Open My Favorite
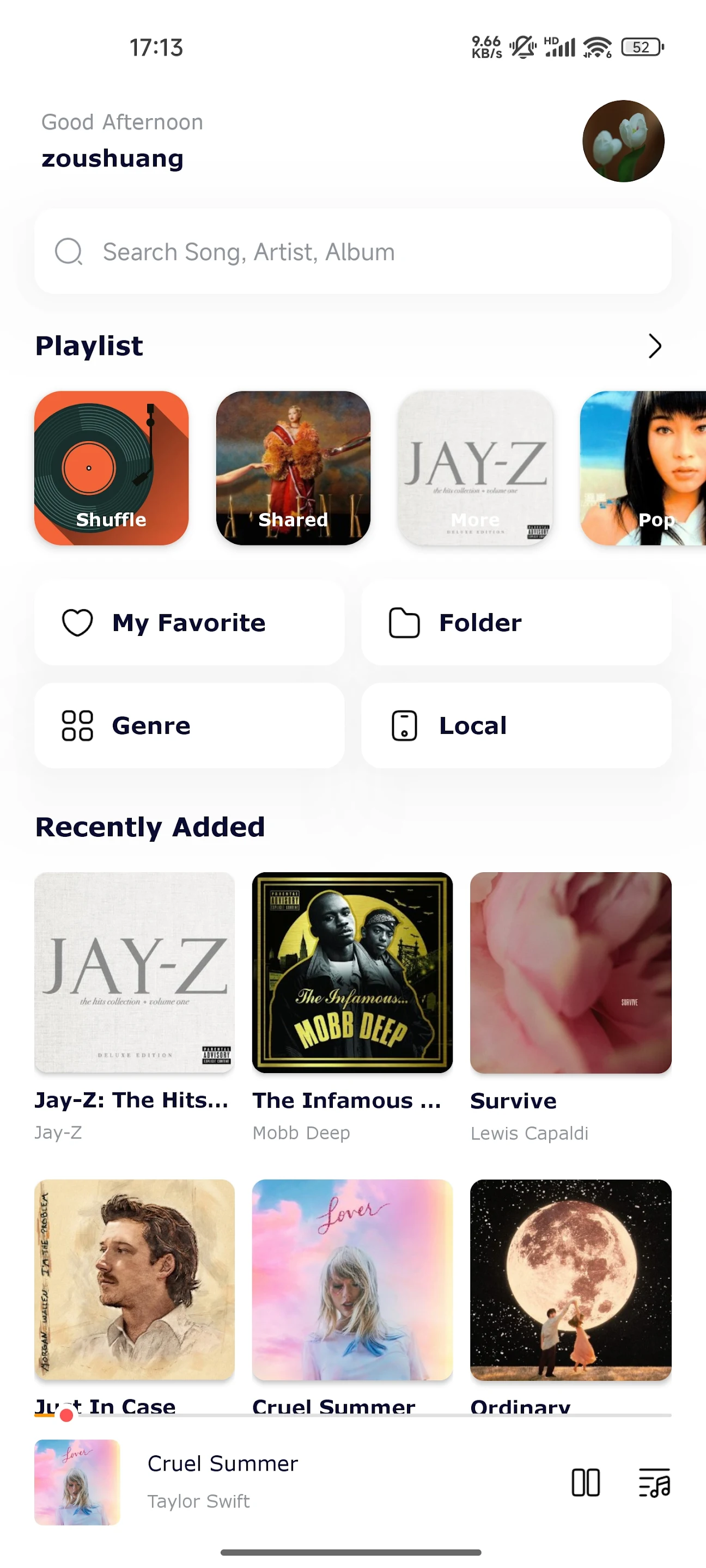This screenshot has width=706, height=1568. point(189,623)
